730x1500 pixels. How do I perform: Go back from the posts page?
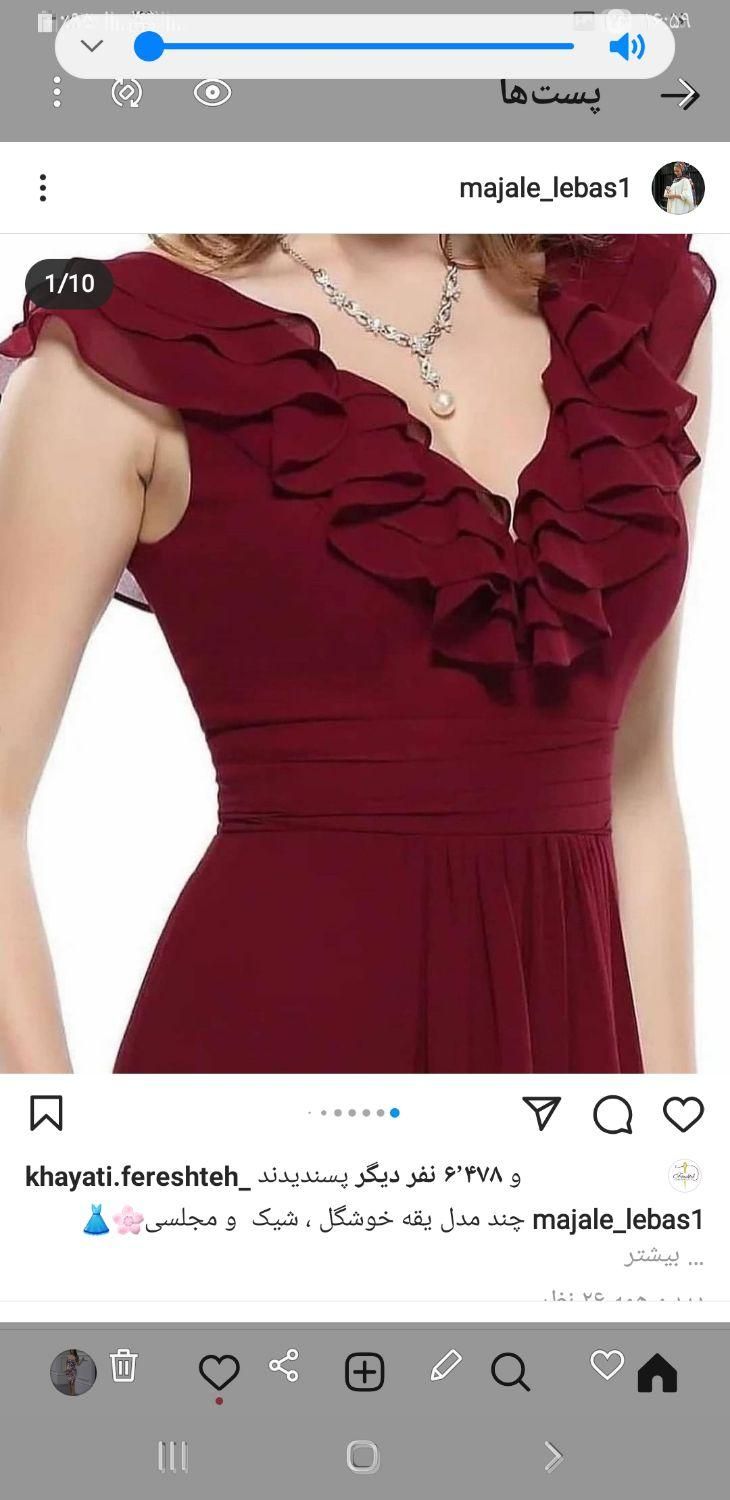(x=680, y=95)
